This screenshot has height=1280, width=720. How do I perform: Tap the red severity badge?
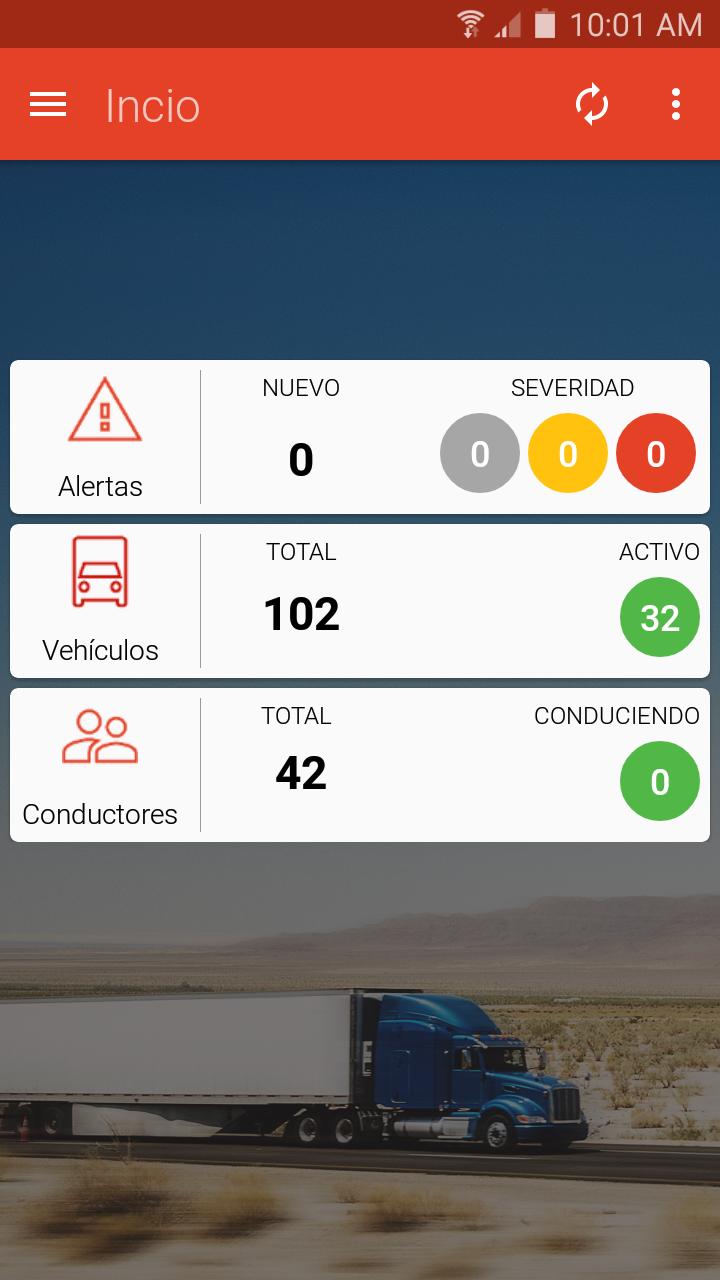pyautogui.click(x=656, y=453)
